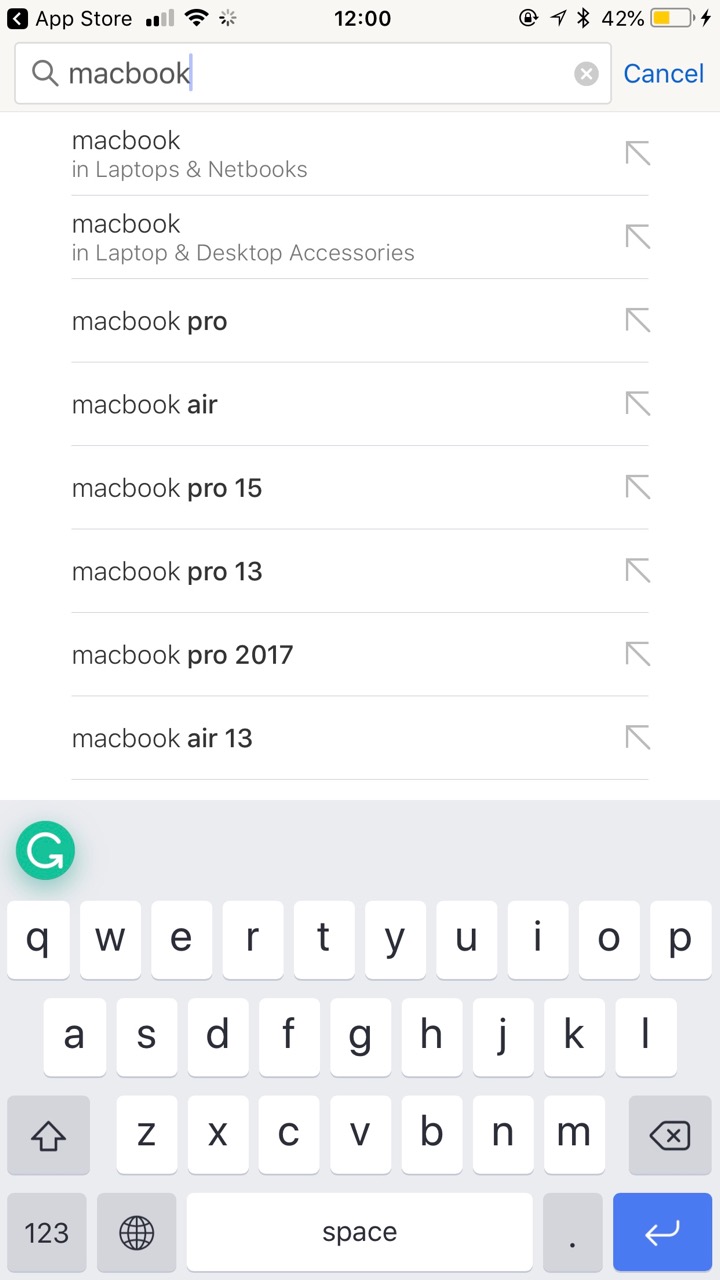This screenshot has width=720, height=1280.
Task: Open the Grammarly keyboard button
Action: tap(45, 850)
